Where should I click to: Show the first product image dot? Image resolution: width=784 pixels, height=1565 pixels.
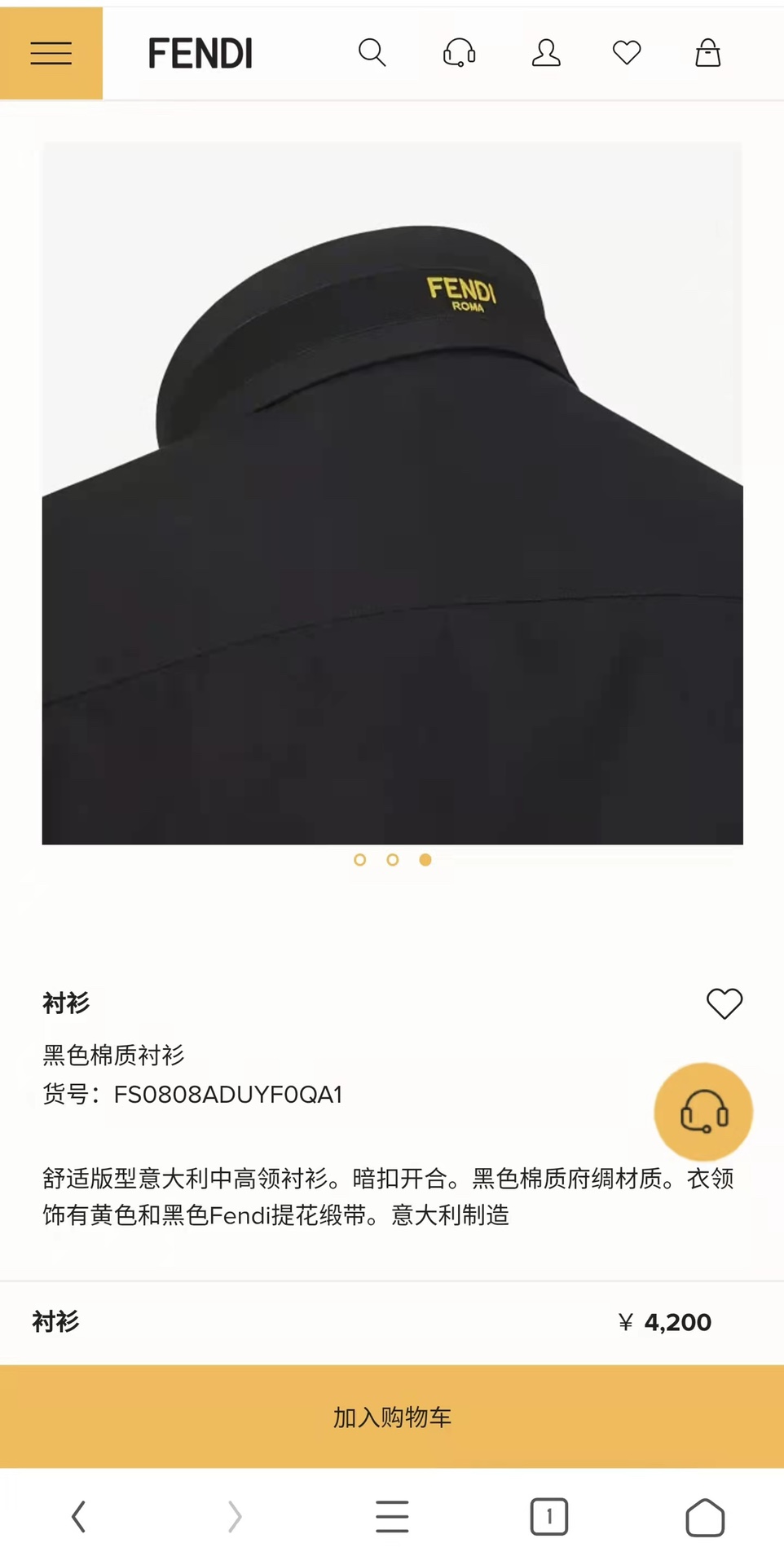point(360,860)
